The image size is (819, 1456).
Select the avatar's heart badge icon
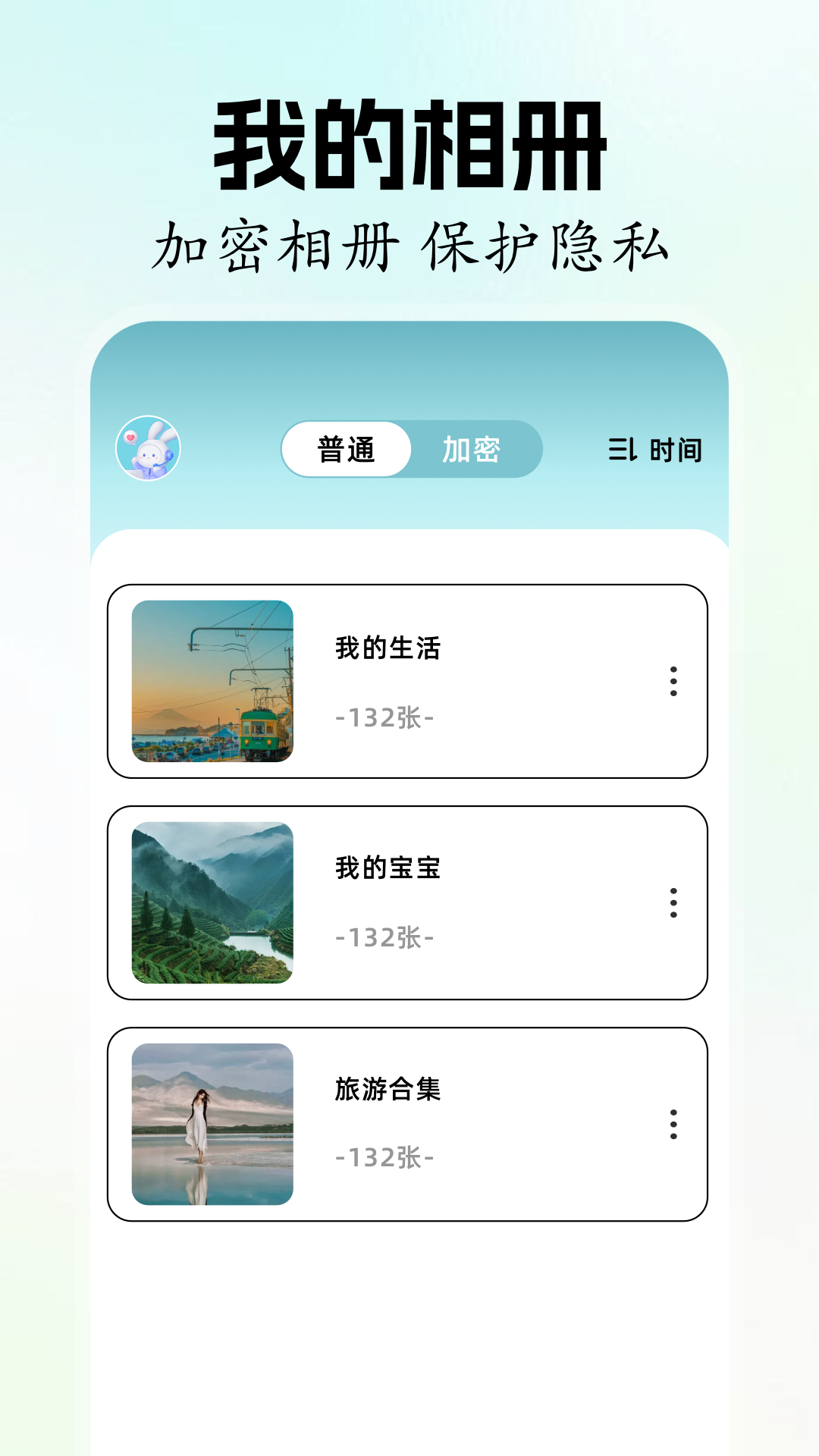coord(129,436)
